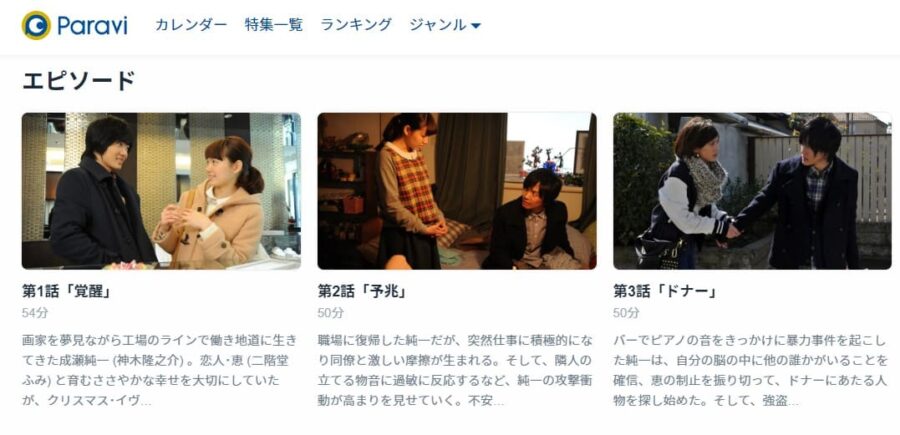Screen dimensions: 900x435
Task: Select episode 第3話「ドナー」 thumbnail
Action: click(x=752, y=190)
